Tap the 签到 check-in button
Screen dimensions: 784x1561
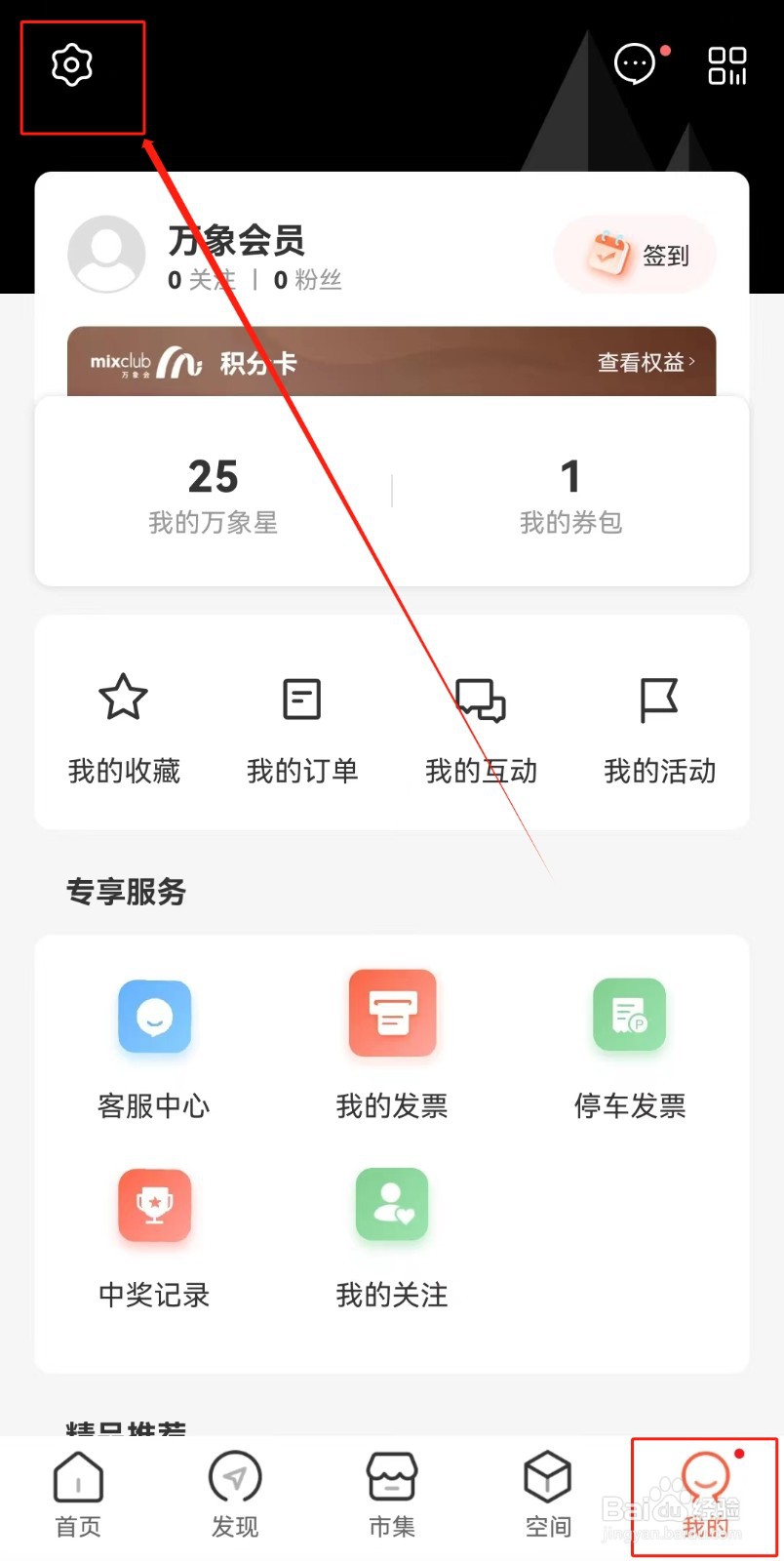pyautogui.click(x=635, y=255)
